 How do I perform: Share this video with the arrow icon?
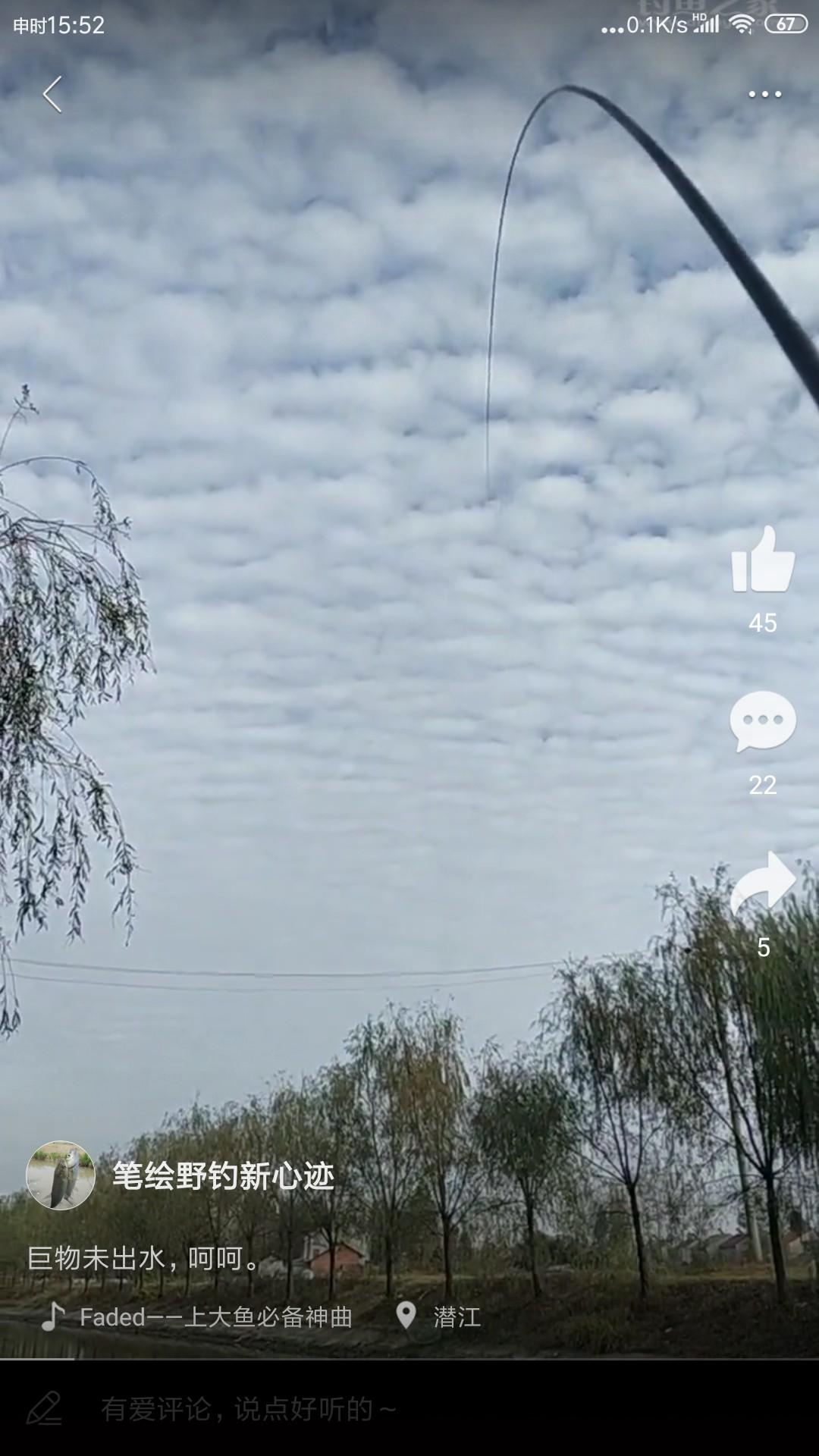(x=763, y=882)
